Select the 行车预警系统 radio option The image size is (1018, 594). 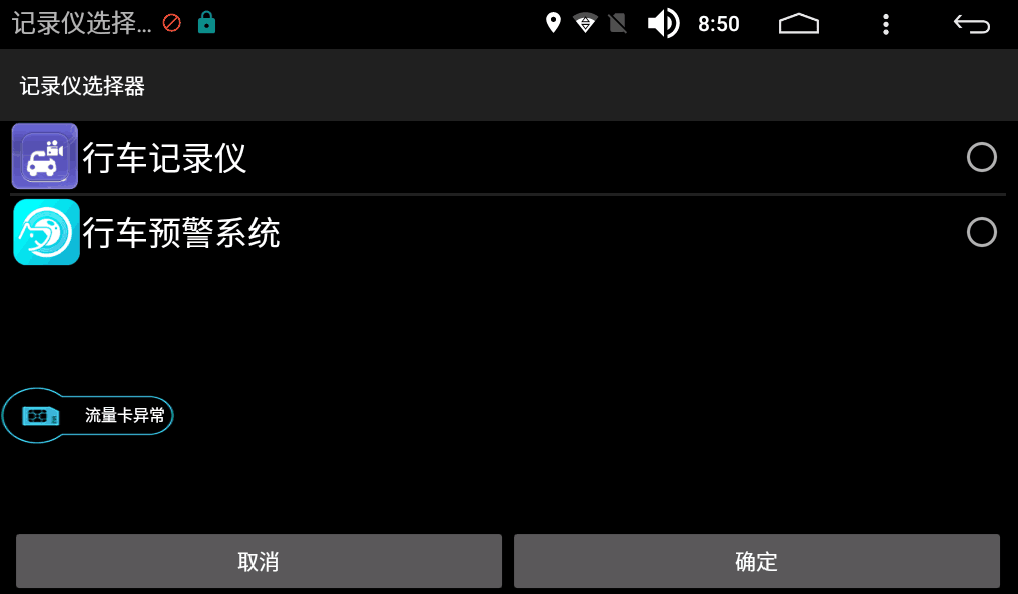981,233
